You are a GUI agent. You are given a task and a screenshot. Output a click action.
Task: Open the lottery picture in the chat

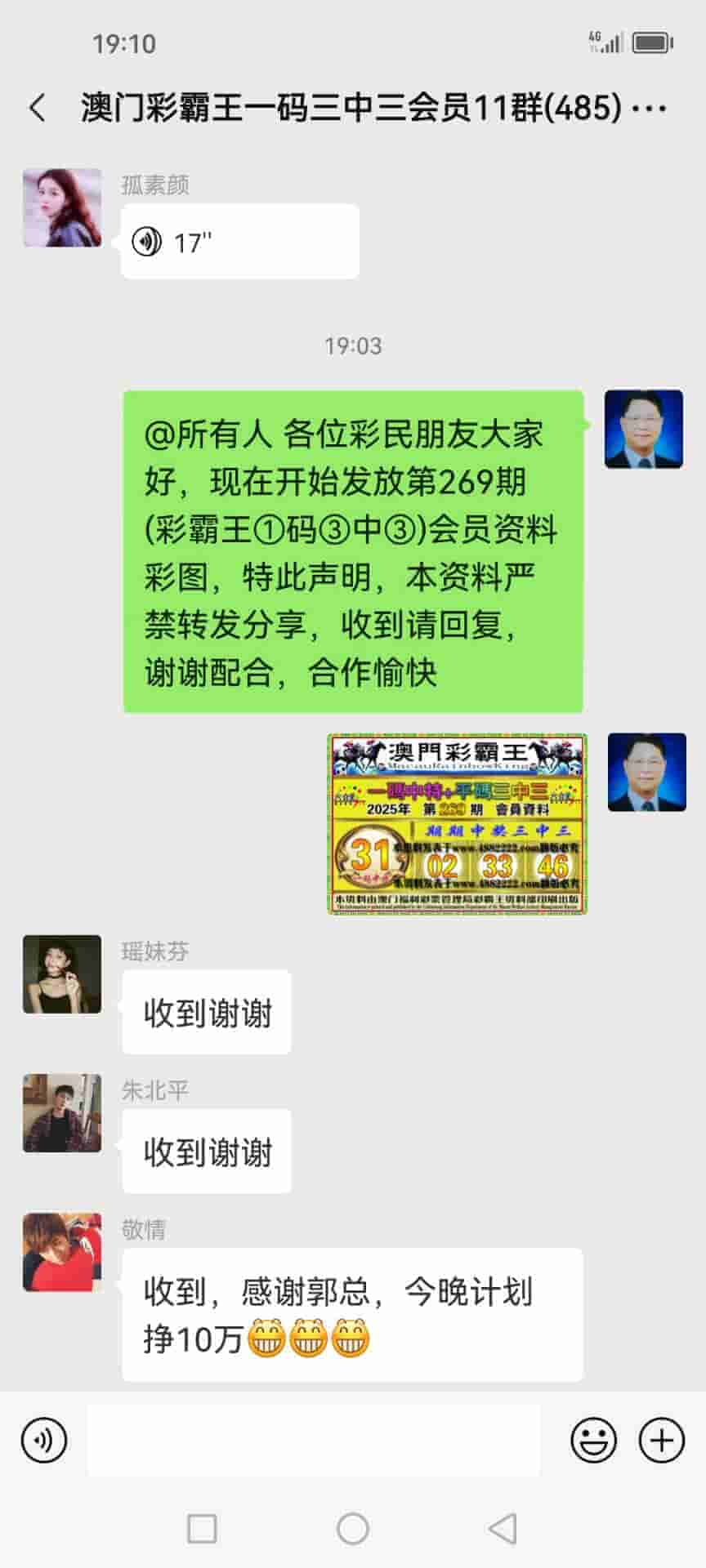tap(458, 824)
